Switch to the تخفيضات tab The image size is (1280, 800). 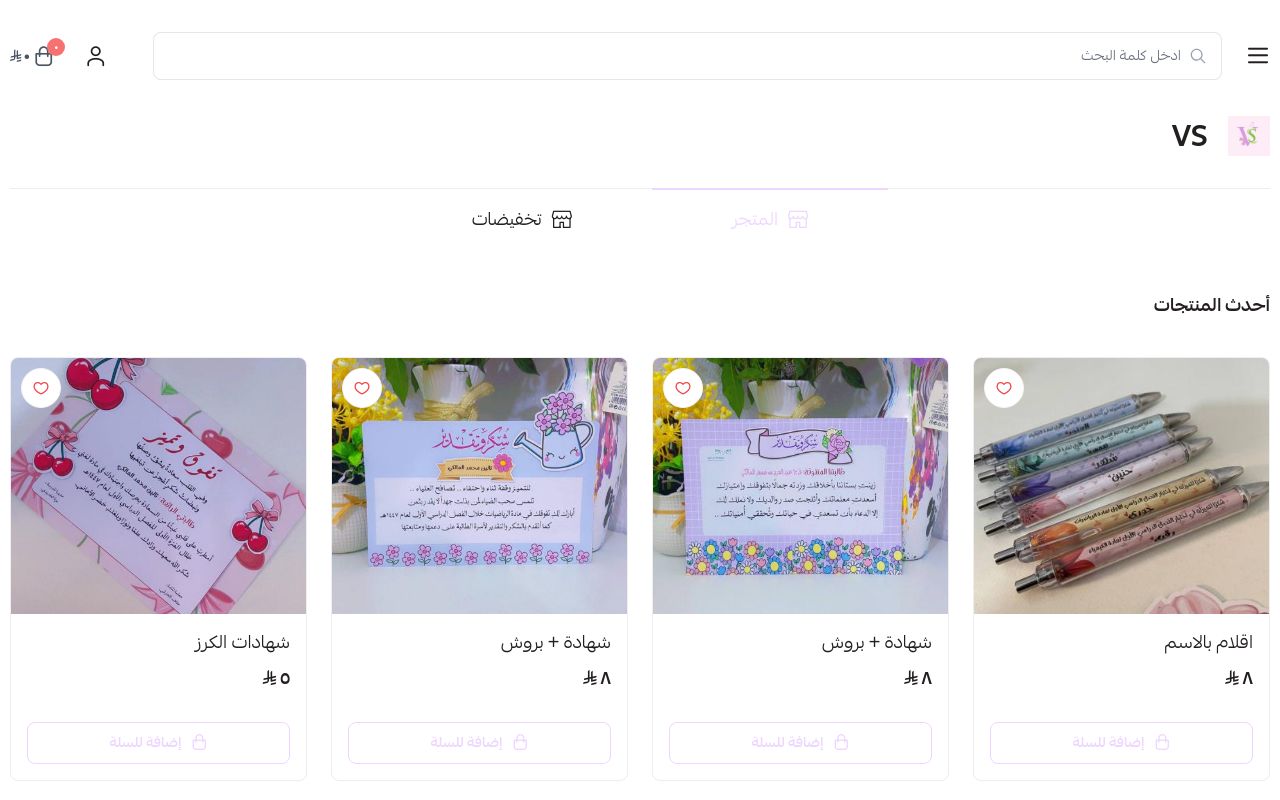pyautogui.click(x=521, y=220)
